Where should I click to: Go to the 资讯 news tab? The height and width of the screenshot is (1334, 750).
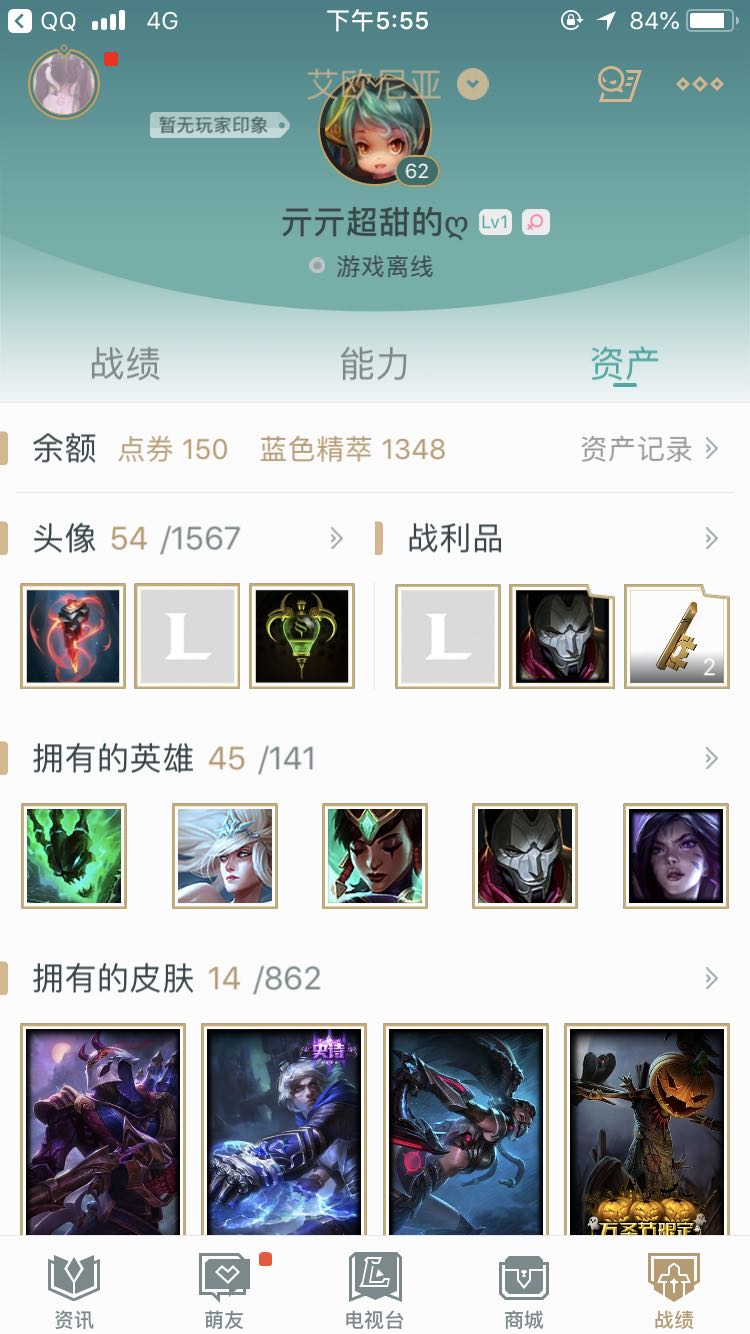click(74, 1289)
